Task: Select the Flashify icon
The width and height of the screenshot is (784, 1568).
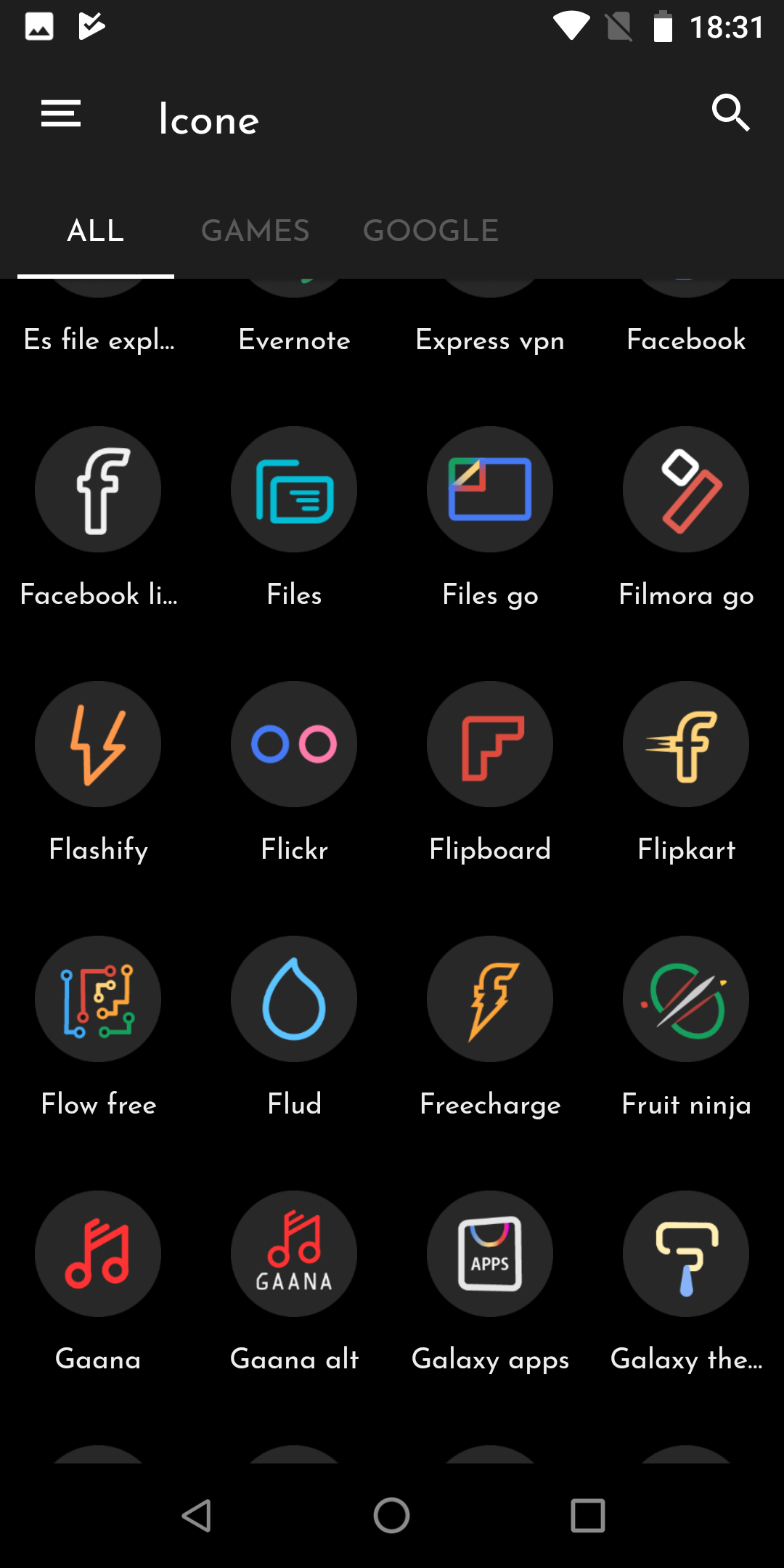Action: click(x=98, y=744)
